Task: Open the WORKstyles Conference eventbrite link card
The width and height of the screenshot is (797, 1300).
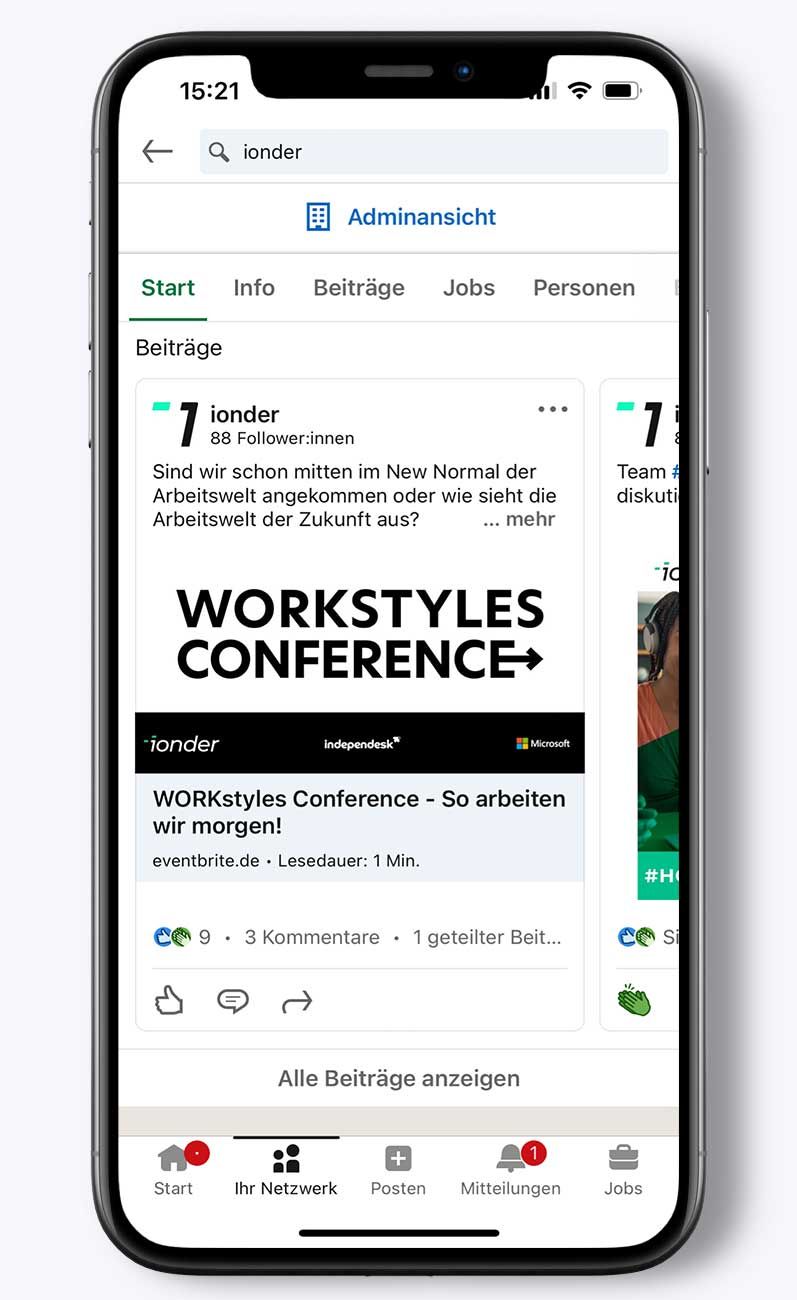Action: [360, 826]
